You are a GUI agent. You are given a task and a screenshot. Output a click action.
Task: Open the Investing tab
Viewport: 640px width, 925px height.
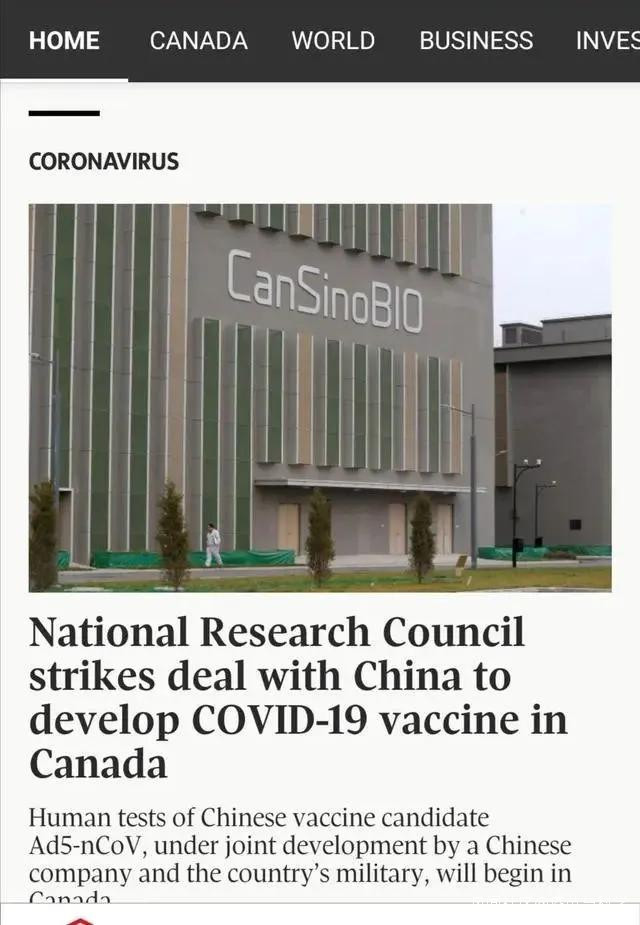tap(607, 41)
